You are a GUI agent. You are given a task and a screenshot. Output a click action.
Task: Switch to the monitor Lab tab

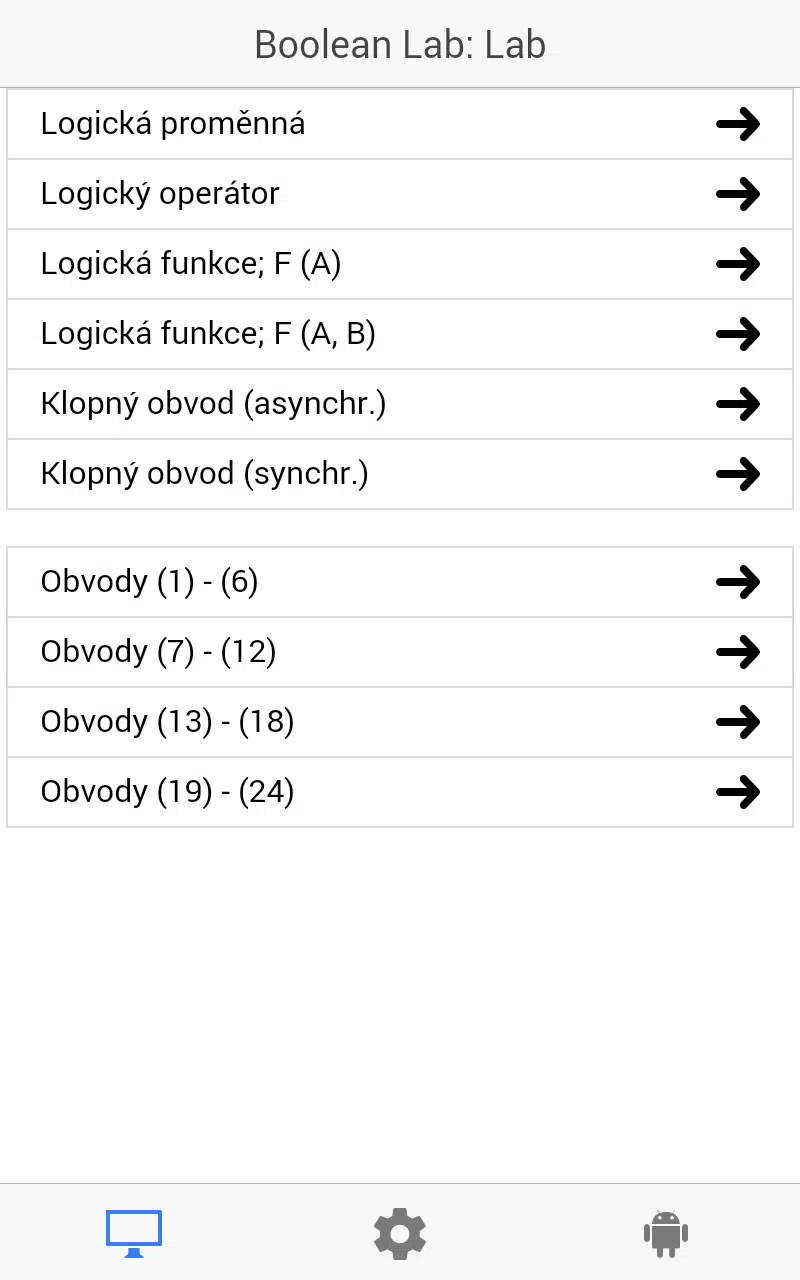(134, 1234)
